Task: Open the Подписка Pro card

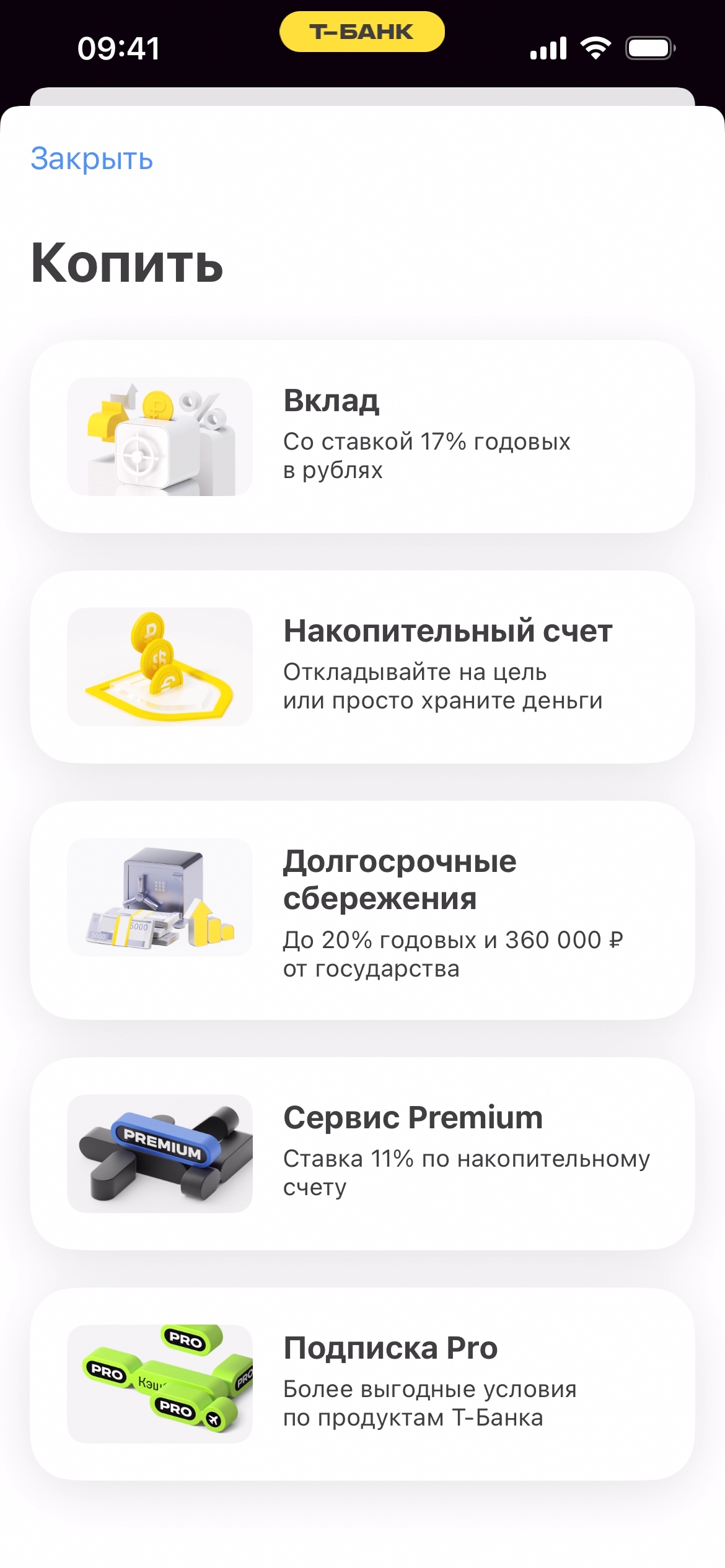Action: [x=362, y=1383]
